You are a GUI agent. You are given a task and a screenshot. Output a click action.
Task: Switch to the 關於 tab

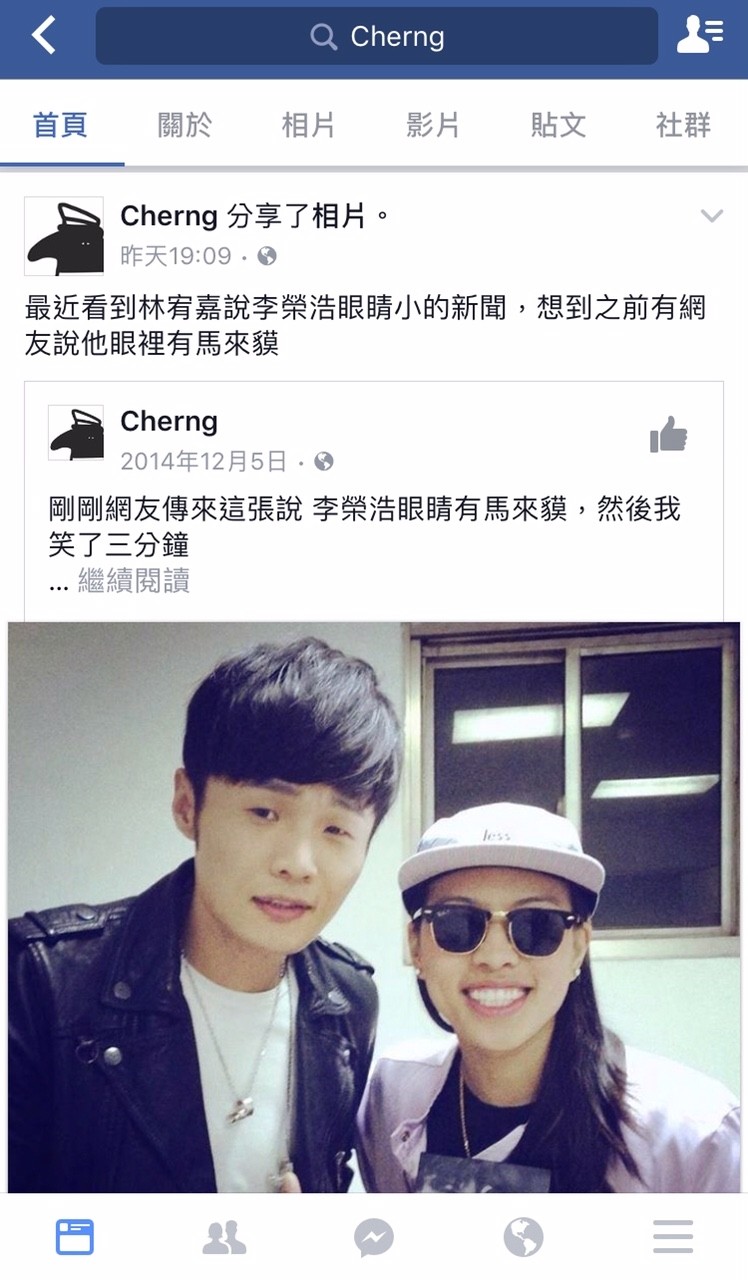point(185,125)
